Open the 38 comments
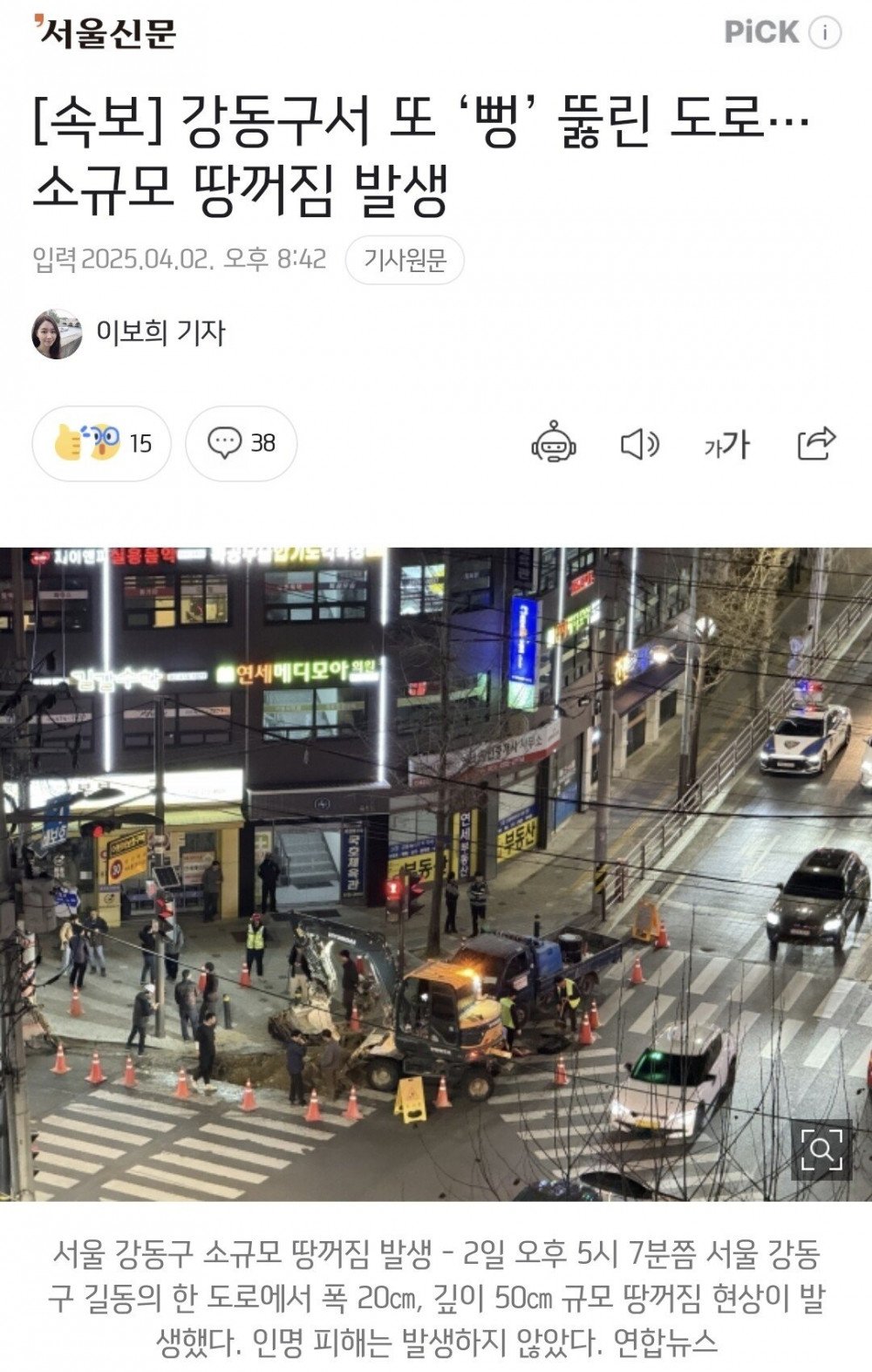The image size is (872, 1372). [x=242, y=443]
